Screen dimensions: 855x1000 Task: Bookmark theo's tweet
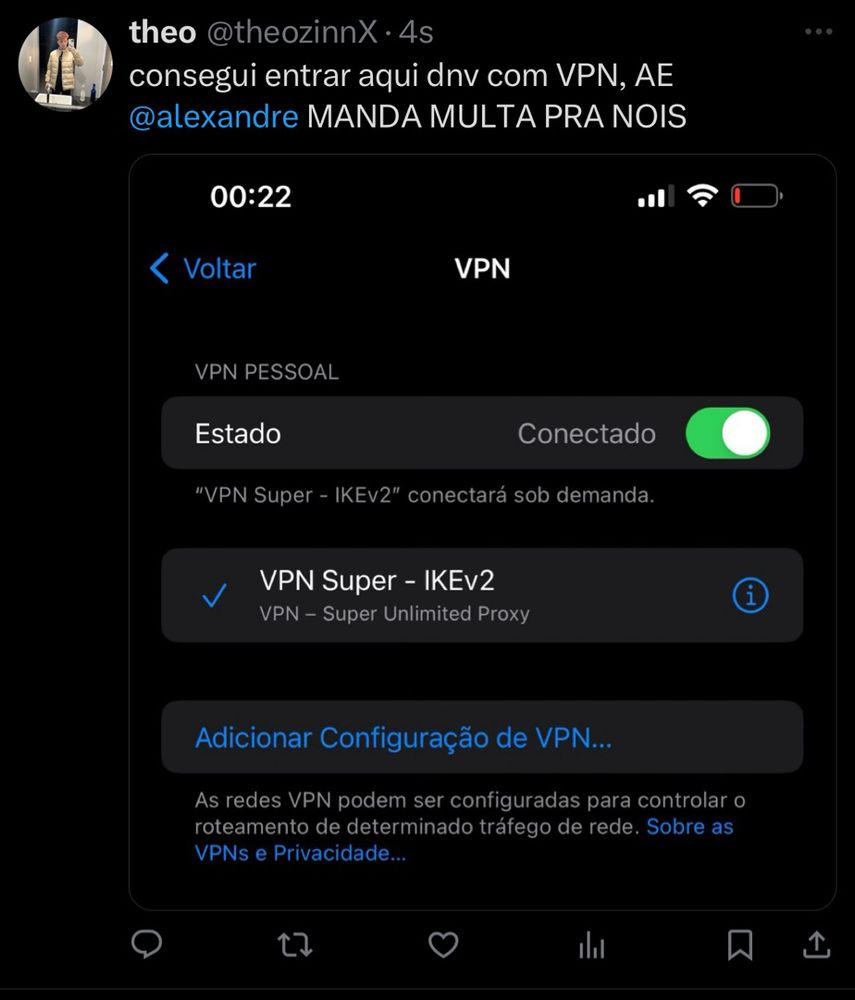(x=740, y=945)
